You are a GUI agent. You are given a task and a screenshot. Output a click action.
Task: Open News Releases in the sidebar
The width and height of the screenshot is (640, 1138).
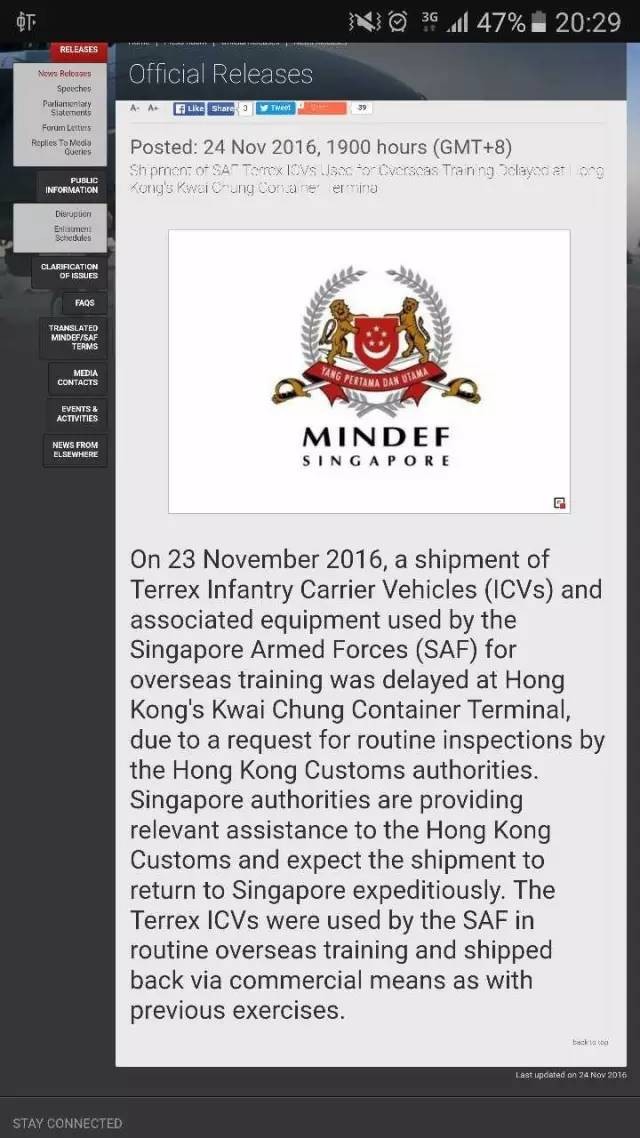pyautogui.click(x=64, y=73)
